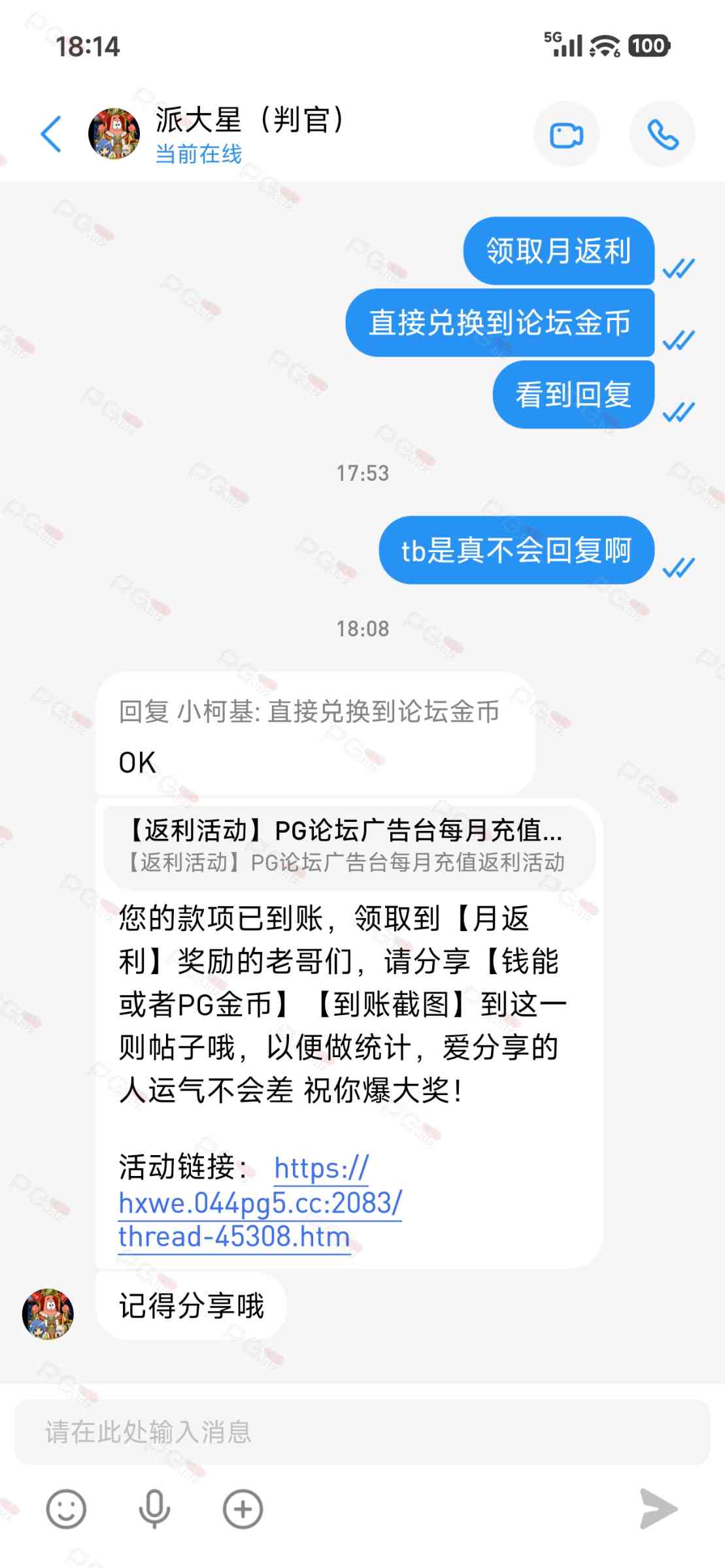Record a voice message with the microphone
This screenshot has width=725, height=1568.
tap(154, 1509)
